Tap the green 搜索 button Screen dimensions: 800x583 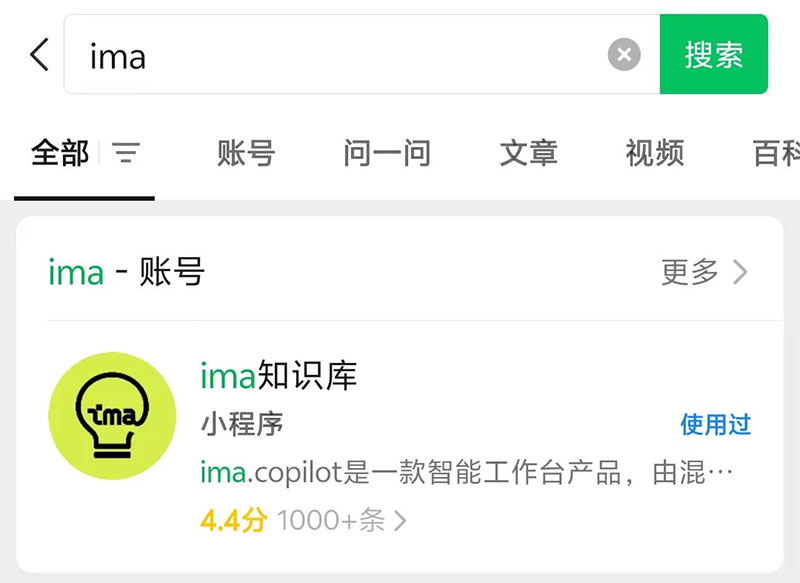(713, 55)
